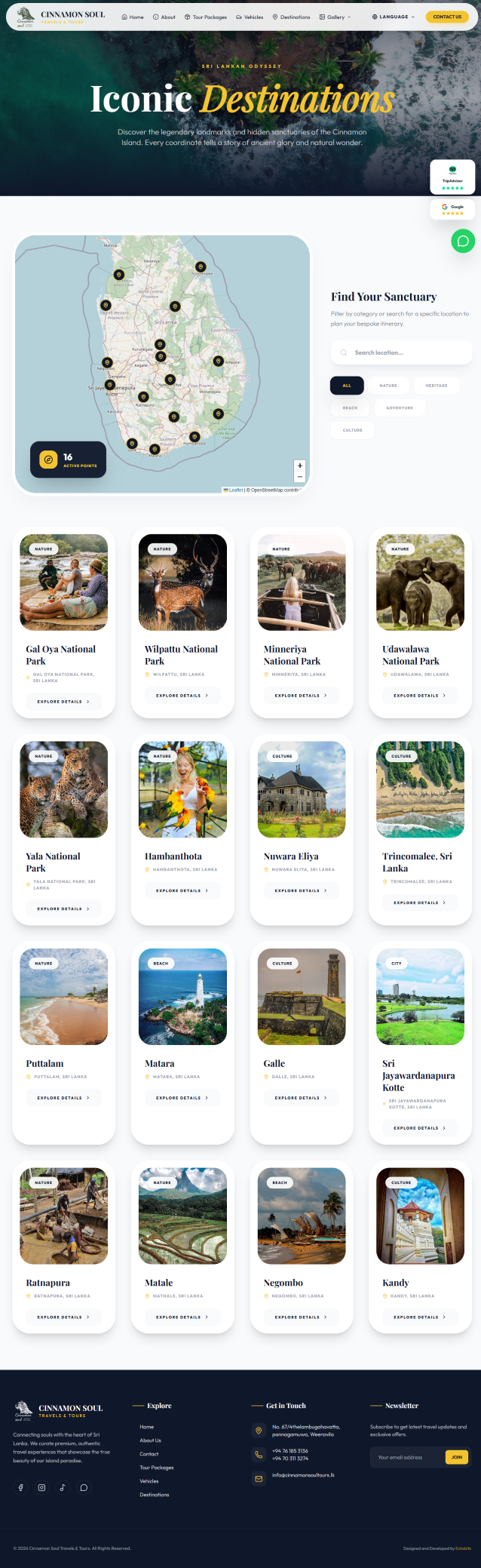Open the footer Facebook icon

20,1488
